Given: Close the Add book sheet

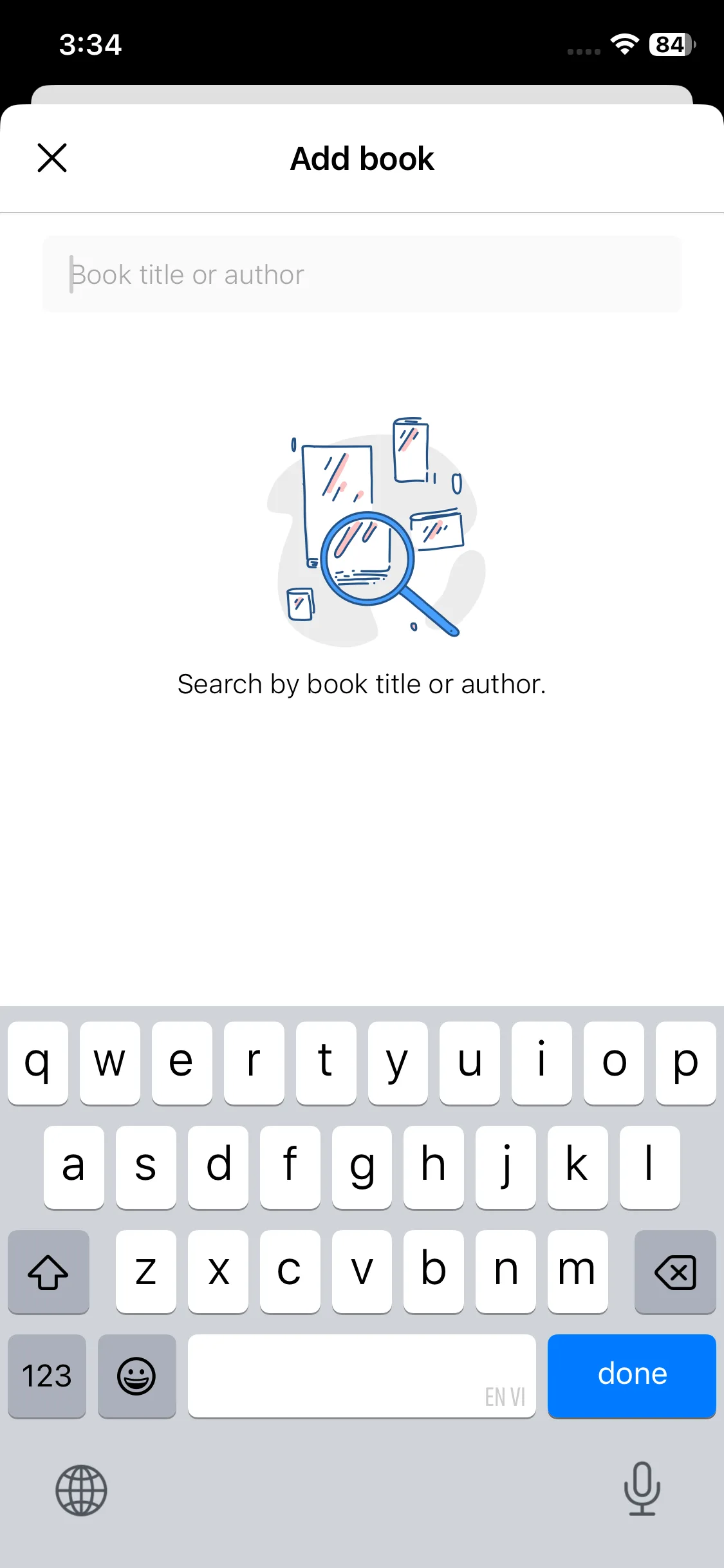Looking at the screenshot, I should (x=52, y=158).
